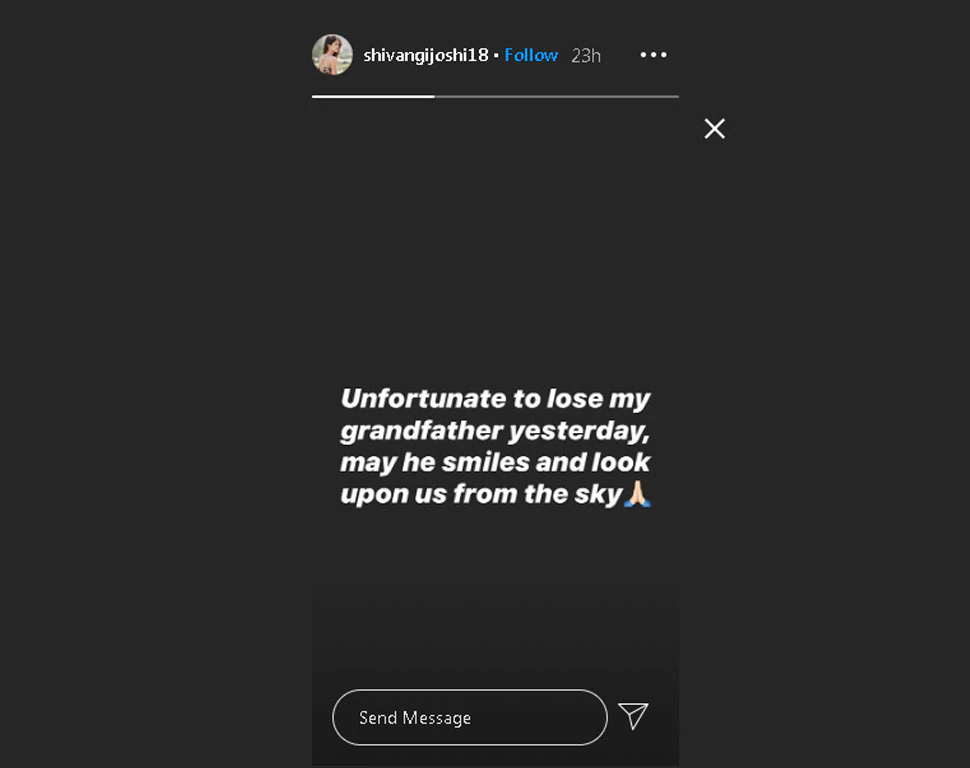The image size is (970, 768).
Task: Share story via paper plane icon
Action: point(633,715)
